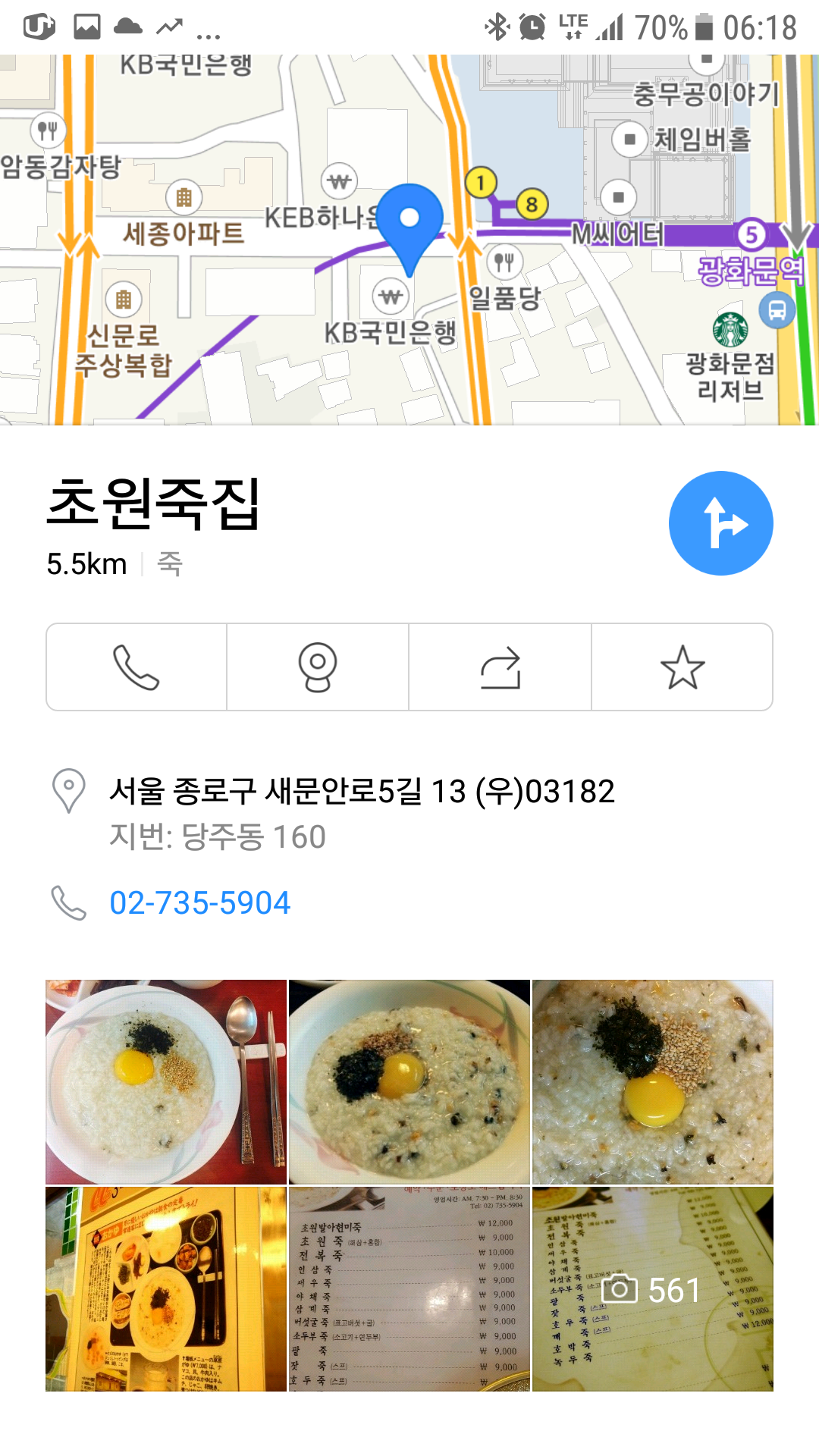Open road view for this place

click(318, 667)
